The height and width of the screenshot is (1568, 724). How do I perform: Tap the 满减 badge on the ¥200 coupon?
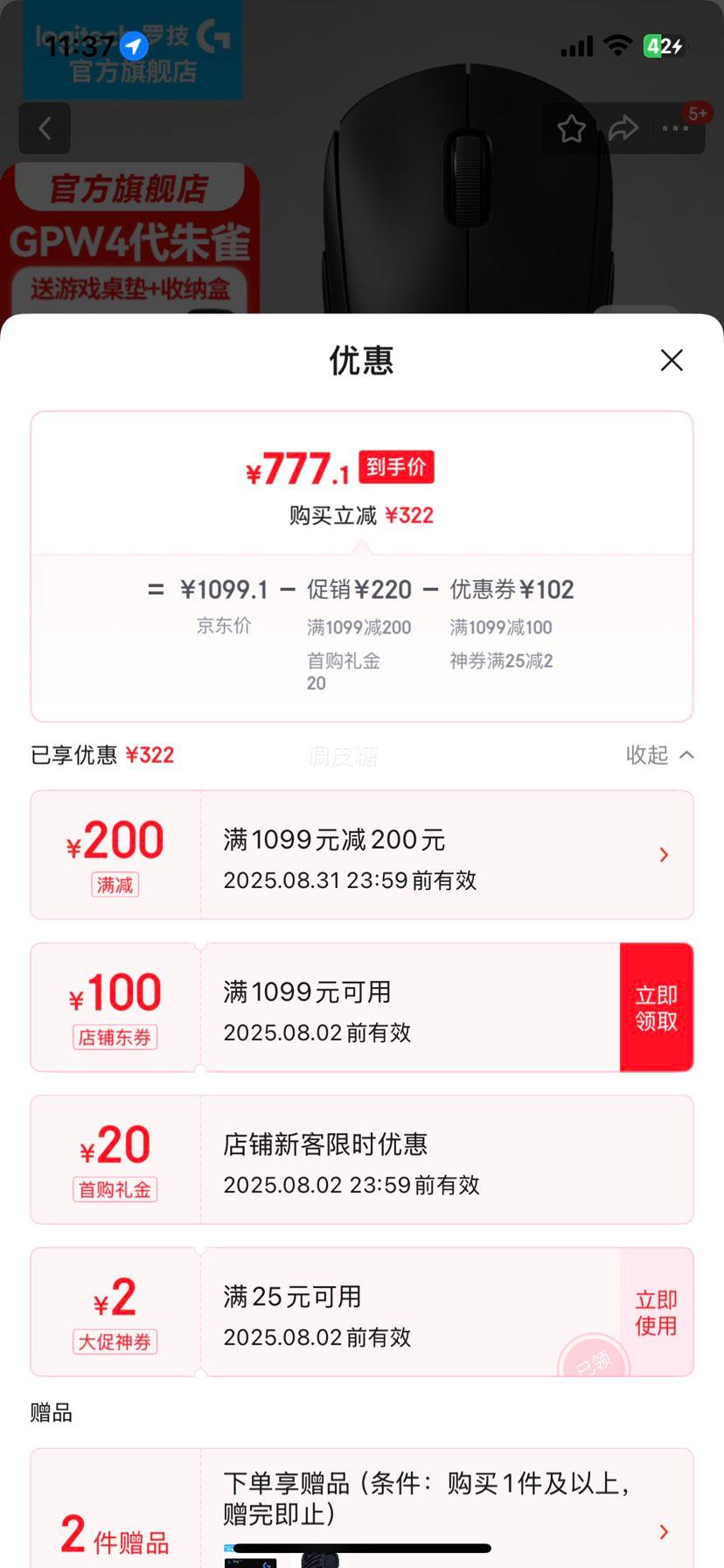point(114,885)
